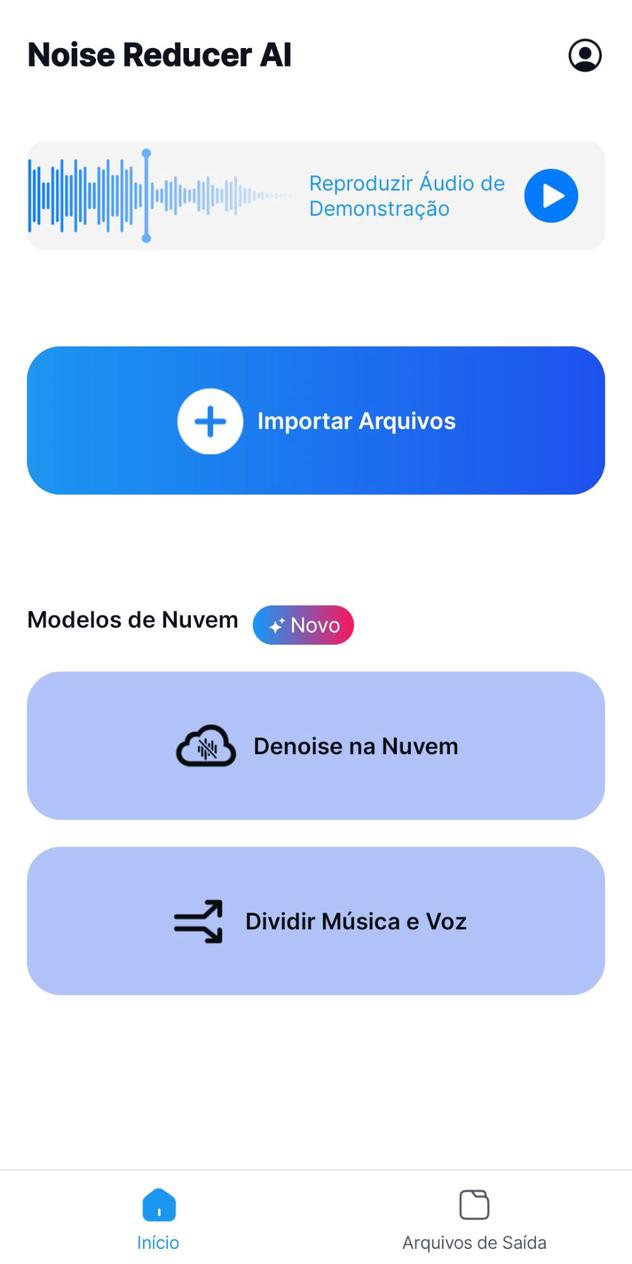Screen dimensions: 632x1264
Task: Select Dividir Música e Voz
Action: [x=316, y=921]
